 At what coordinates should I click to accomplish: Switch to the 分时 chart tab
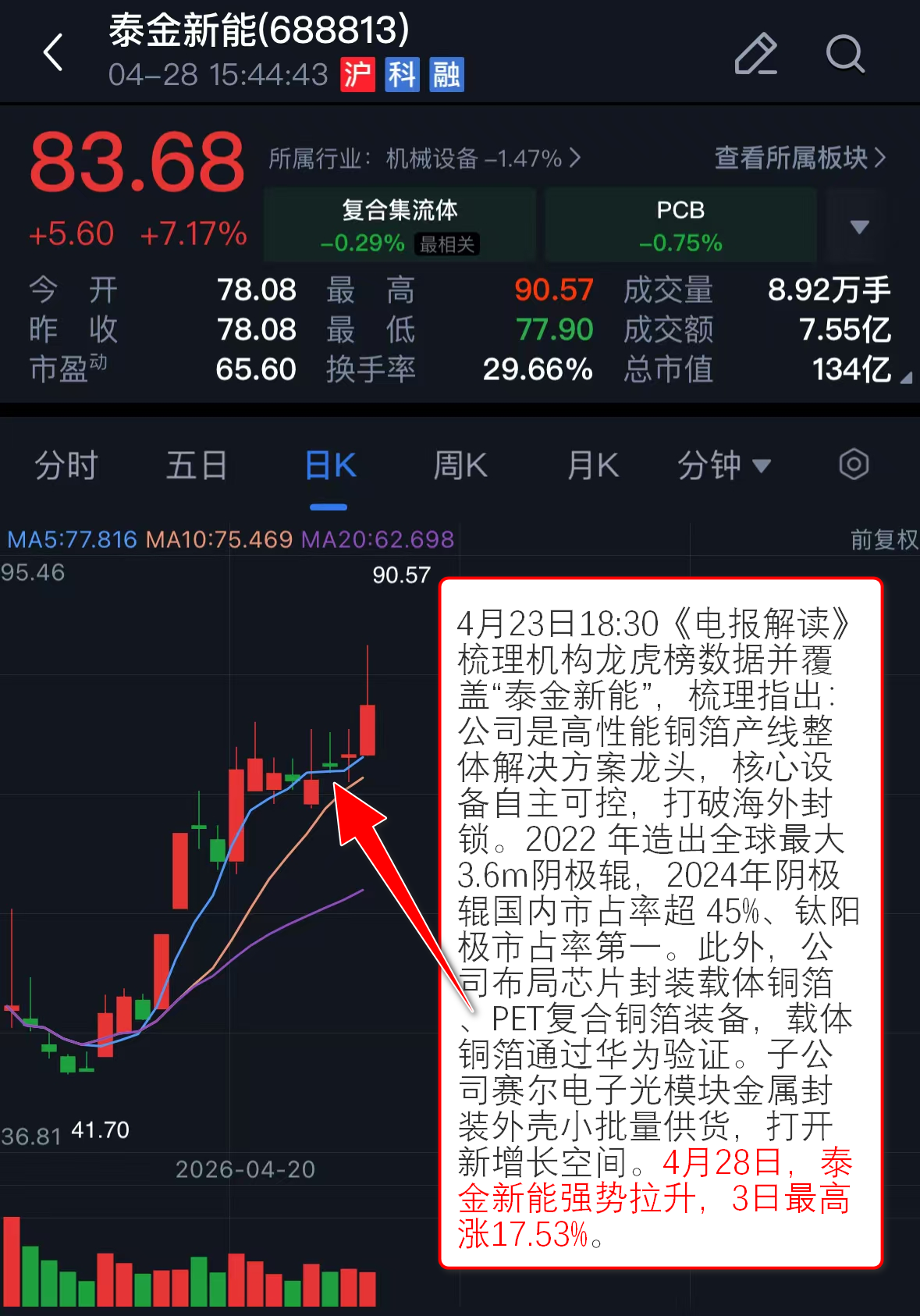[x=66, y=466]
